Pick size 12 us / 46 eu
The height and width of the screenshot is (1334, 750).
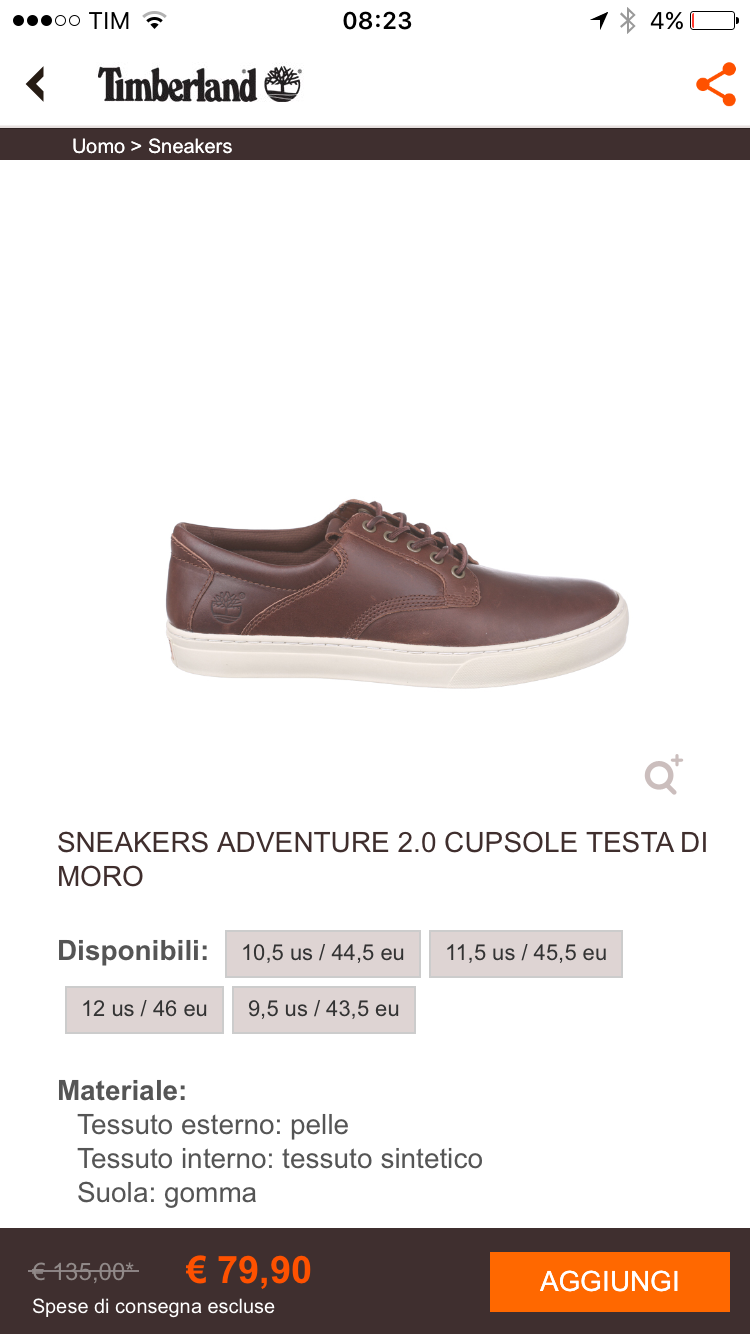tap(145, 1009)
